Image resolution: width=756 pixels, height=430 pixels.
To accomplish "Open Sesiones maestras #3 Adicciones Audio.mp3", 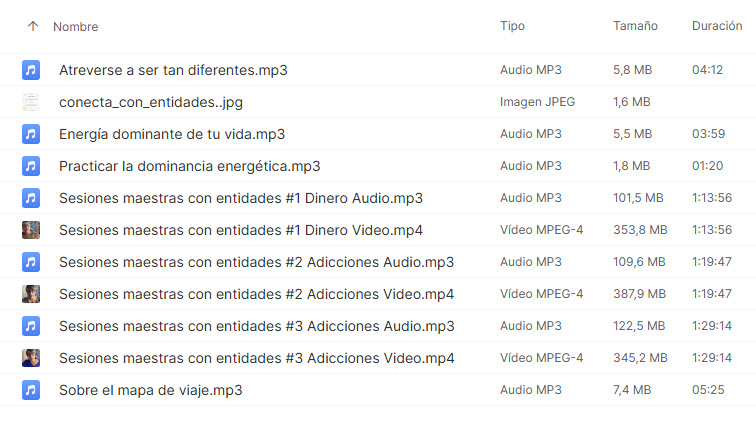I will pyautogui.click(x=256, y=326).
